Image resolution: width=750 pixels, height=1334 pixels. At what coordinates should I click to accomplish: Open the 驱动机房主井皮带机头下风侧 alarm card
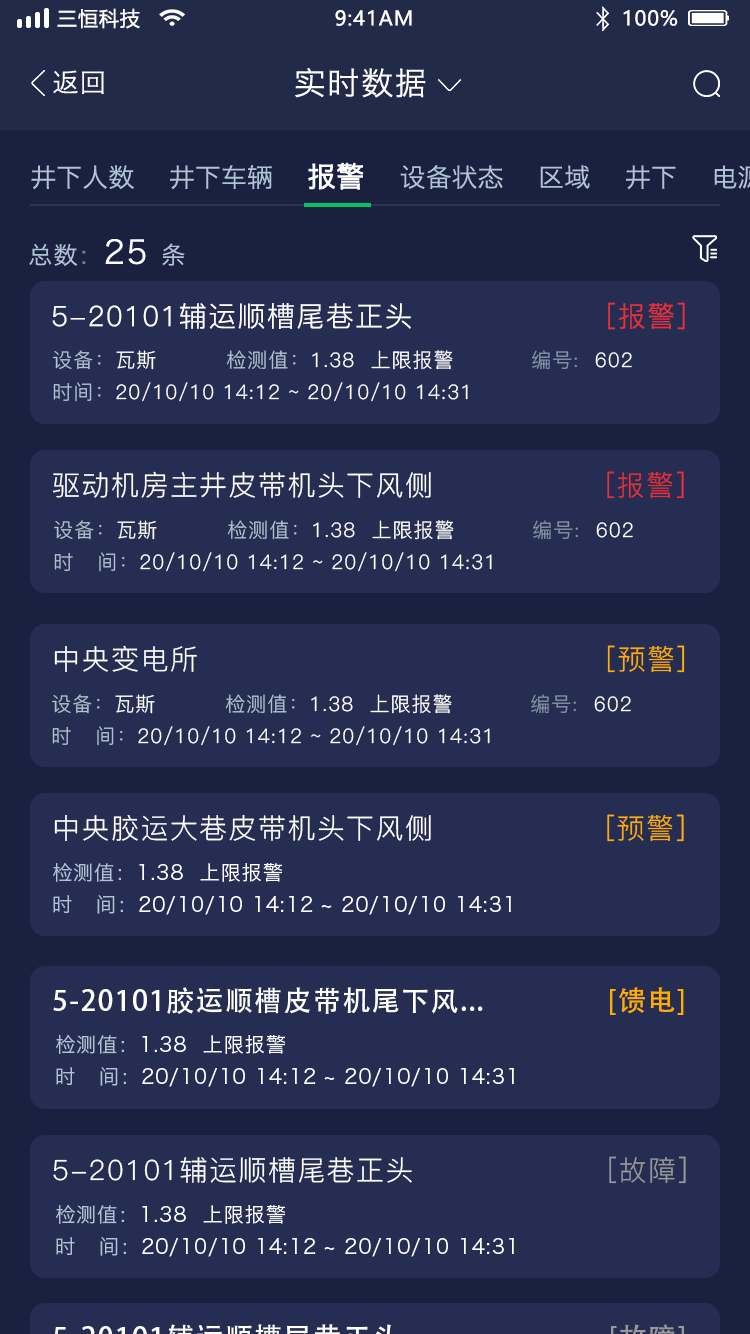pyautogui.click(x=374, y=521)
